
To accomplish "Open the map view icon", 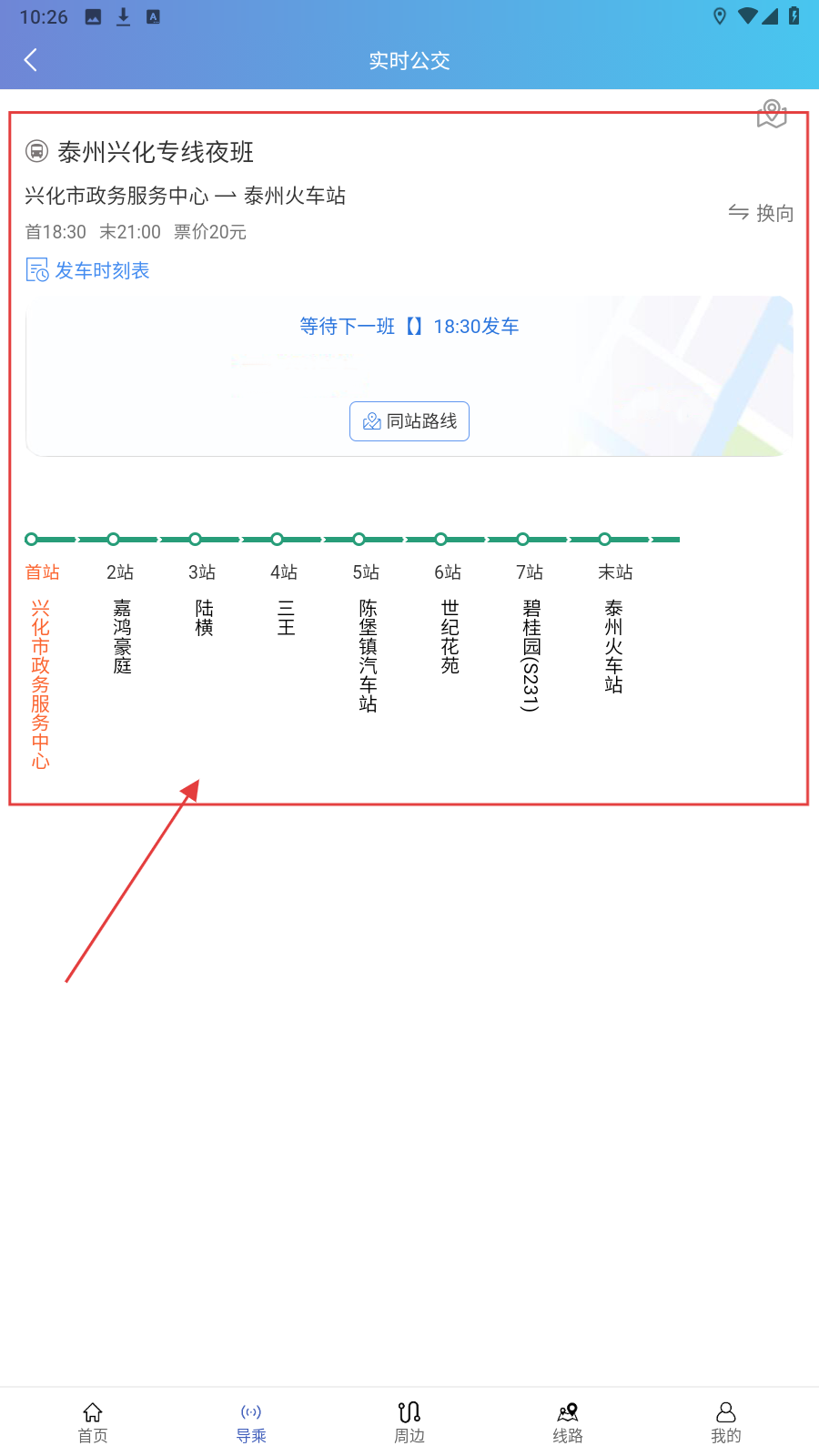I will [772, 115].
